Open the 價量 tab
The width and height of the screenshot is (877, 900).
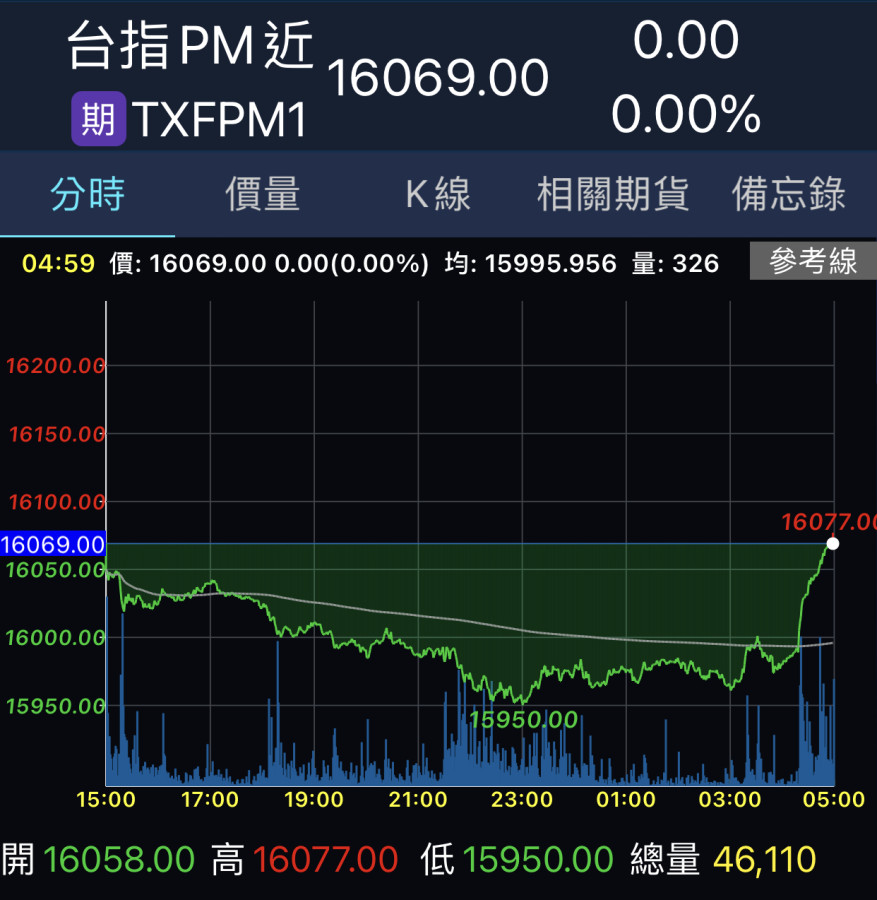263,194
